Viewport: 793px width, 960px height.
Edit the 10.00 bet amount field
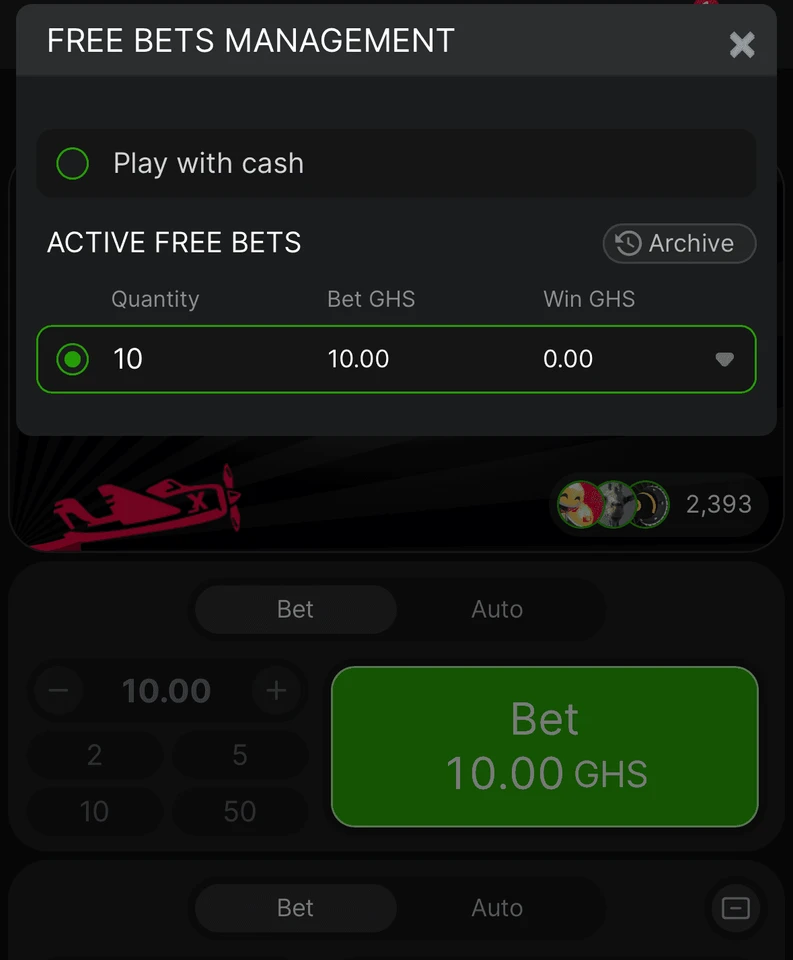[166, 690]
